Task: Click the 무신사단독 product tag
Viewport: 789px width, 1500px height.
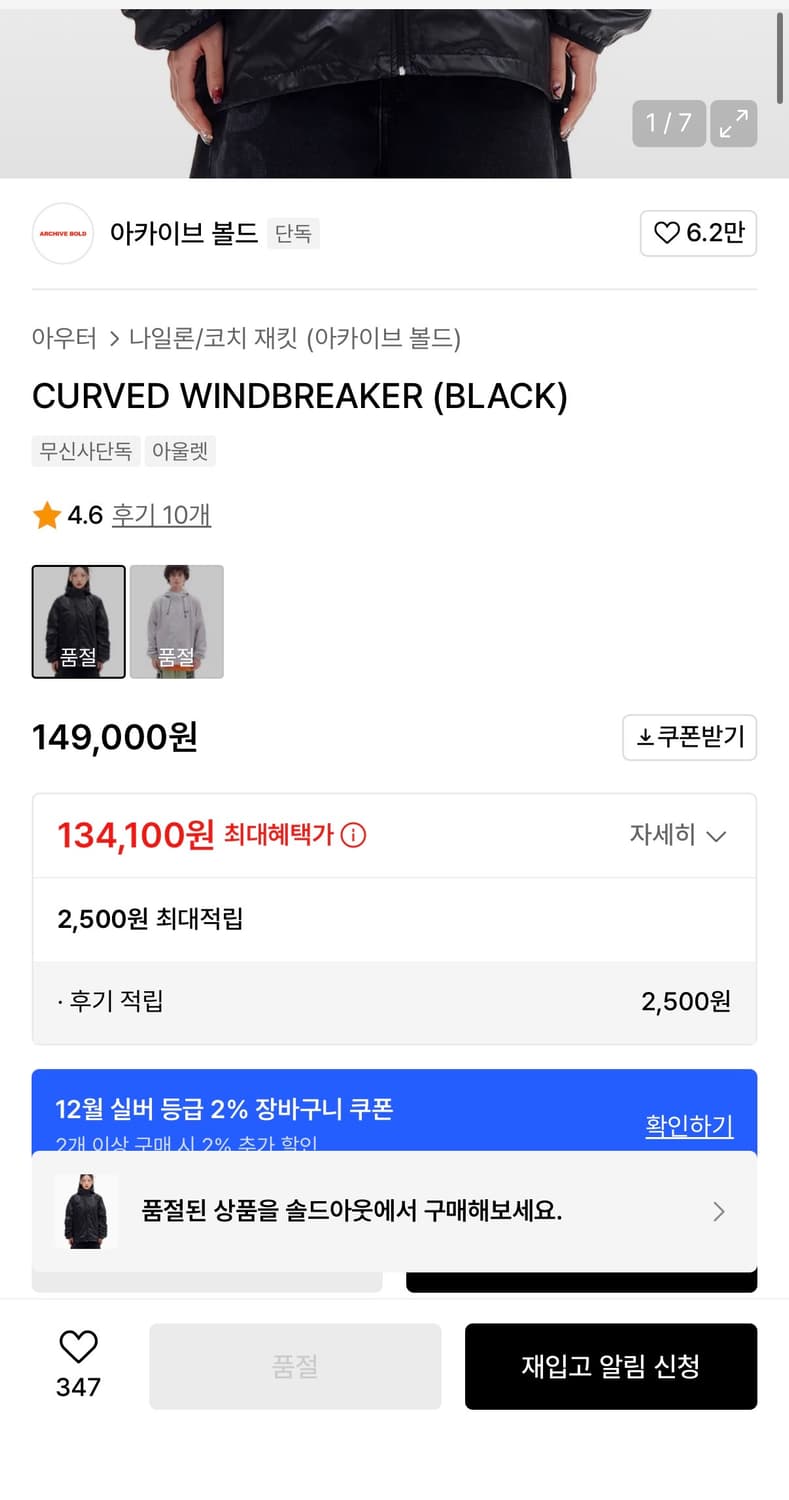Action: point(85,451)
